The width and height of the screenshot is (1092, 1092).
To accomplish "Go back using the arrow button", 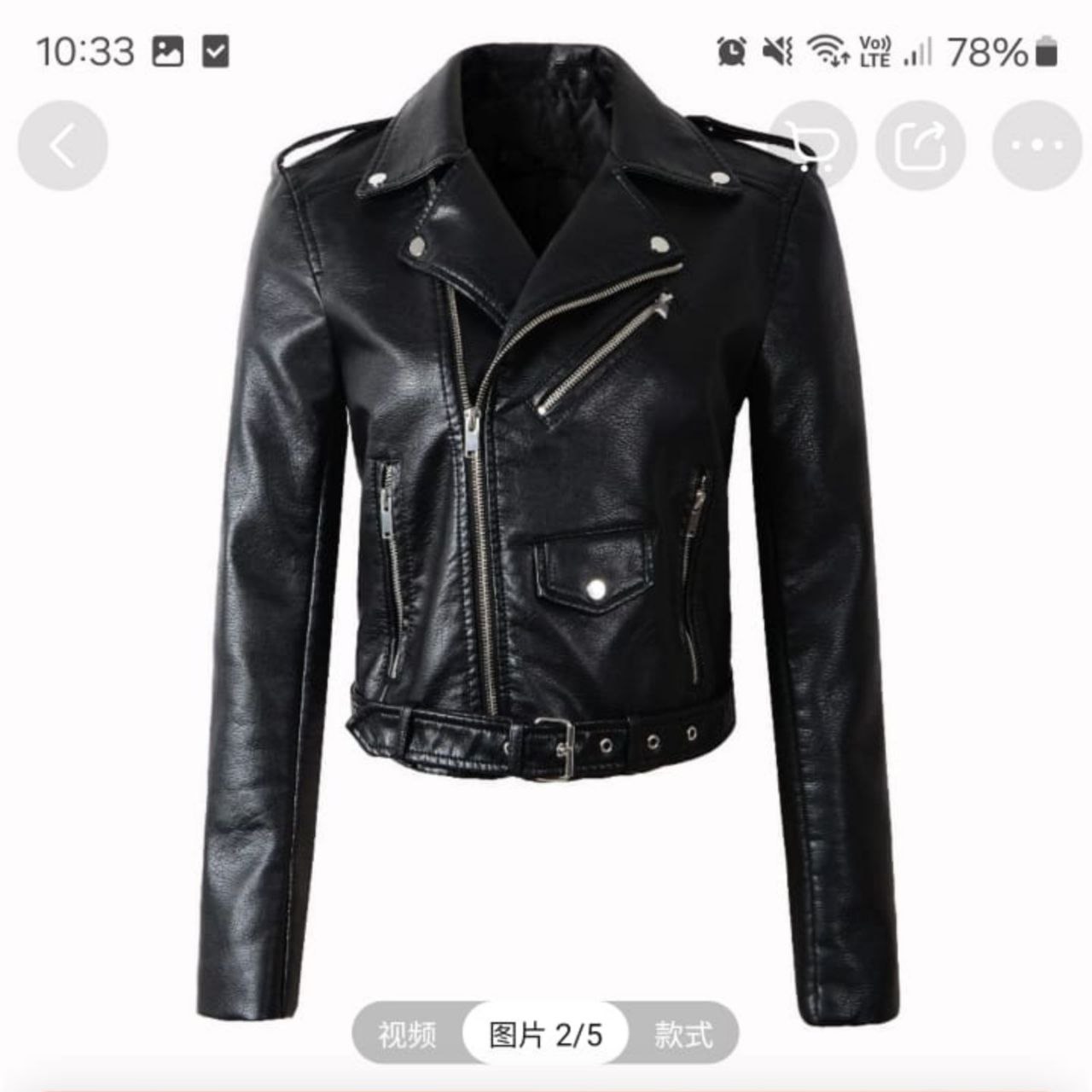I will point(63,146).
